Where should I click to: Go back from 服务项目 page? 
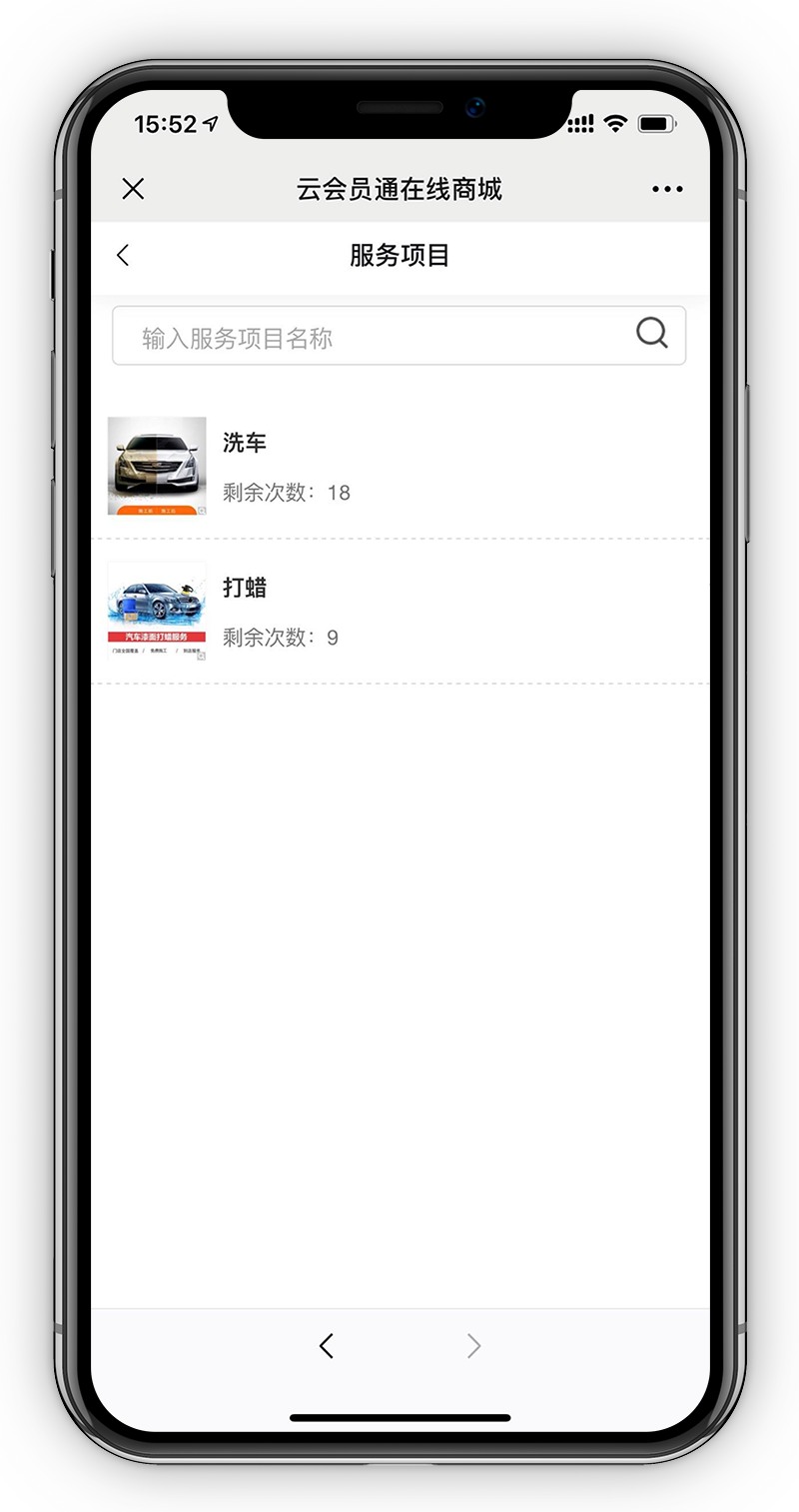click(123, 255)
